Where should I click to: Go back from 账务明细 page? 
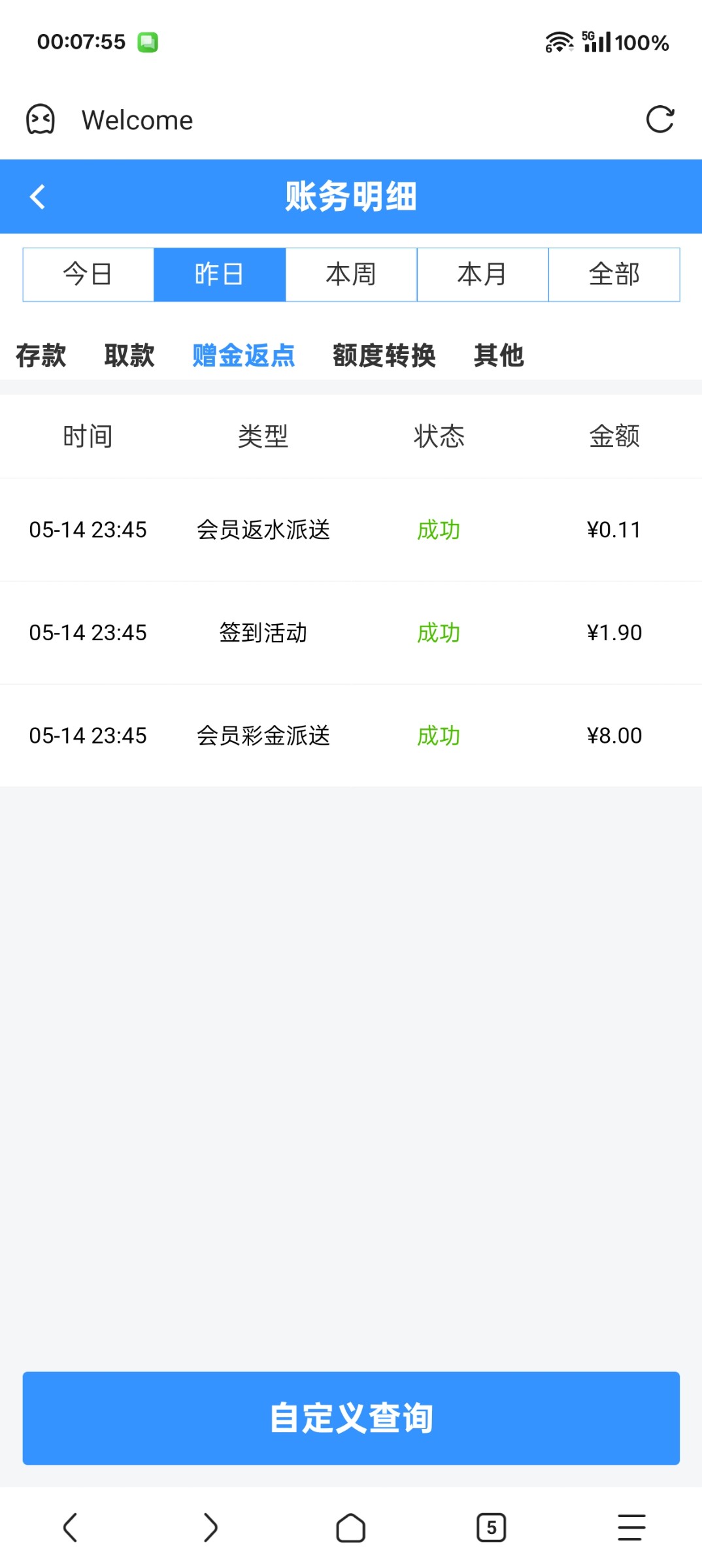pyautogui.click(x=38, y=197)
